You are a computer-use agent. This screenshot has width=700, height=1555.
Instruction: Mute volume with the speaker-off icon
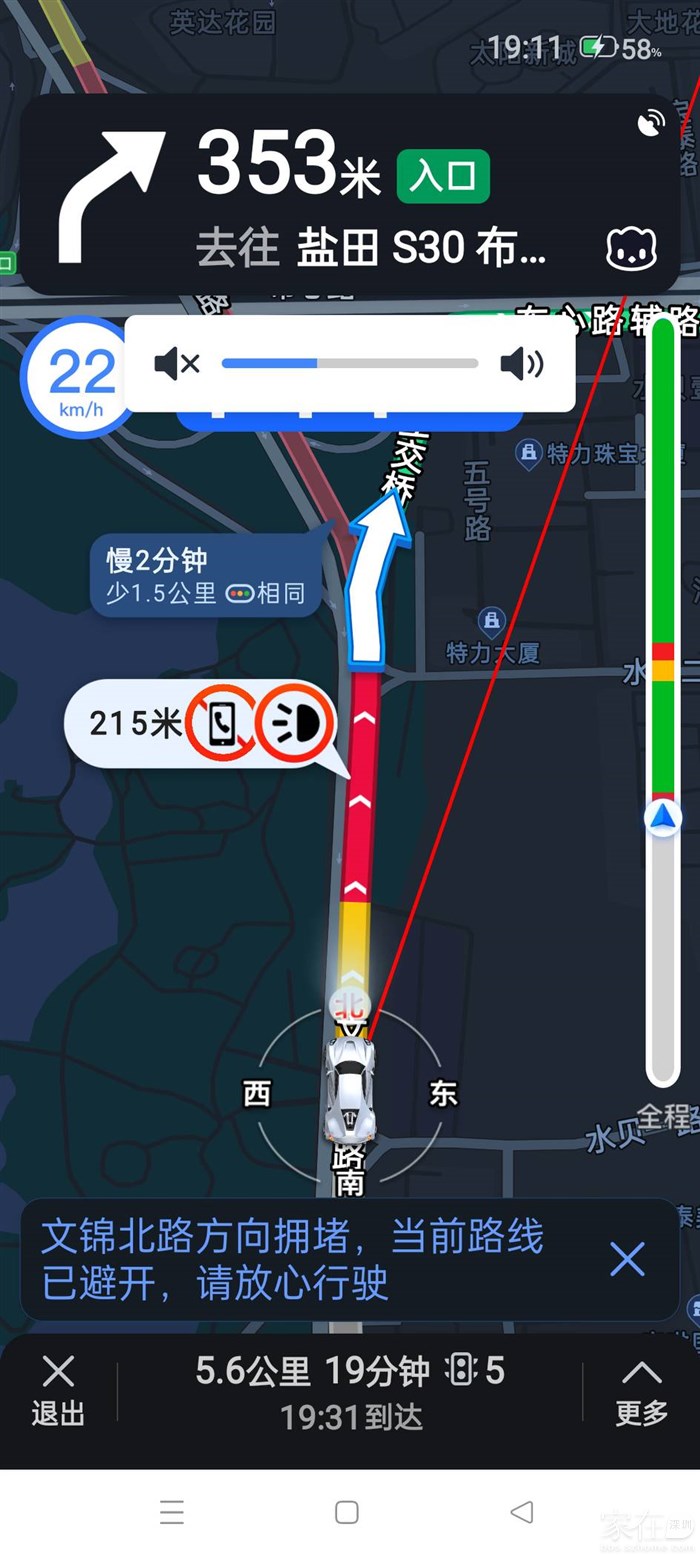177,364
